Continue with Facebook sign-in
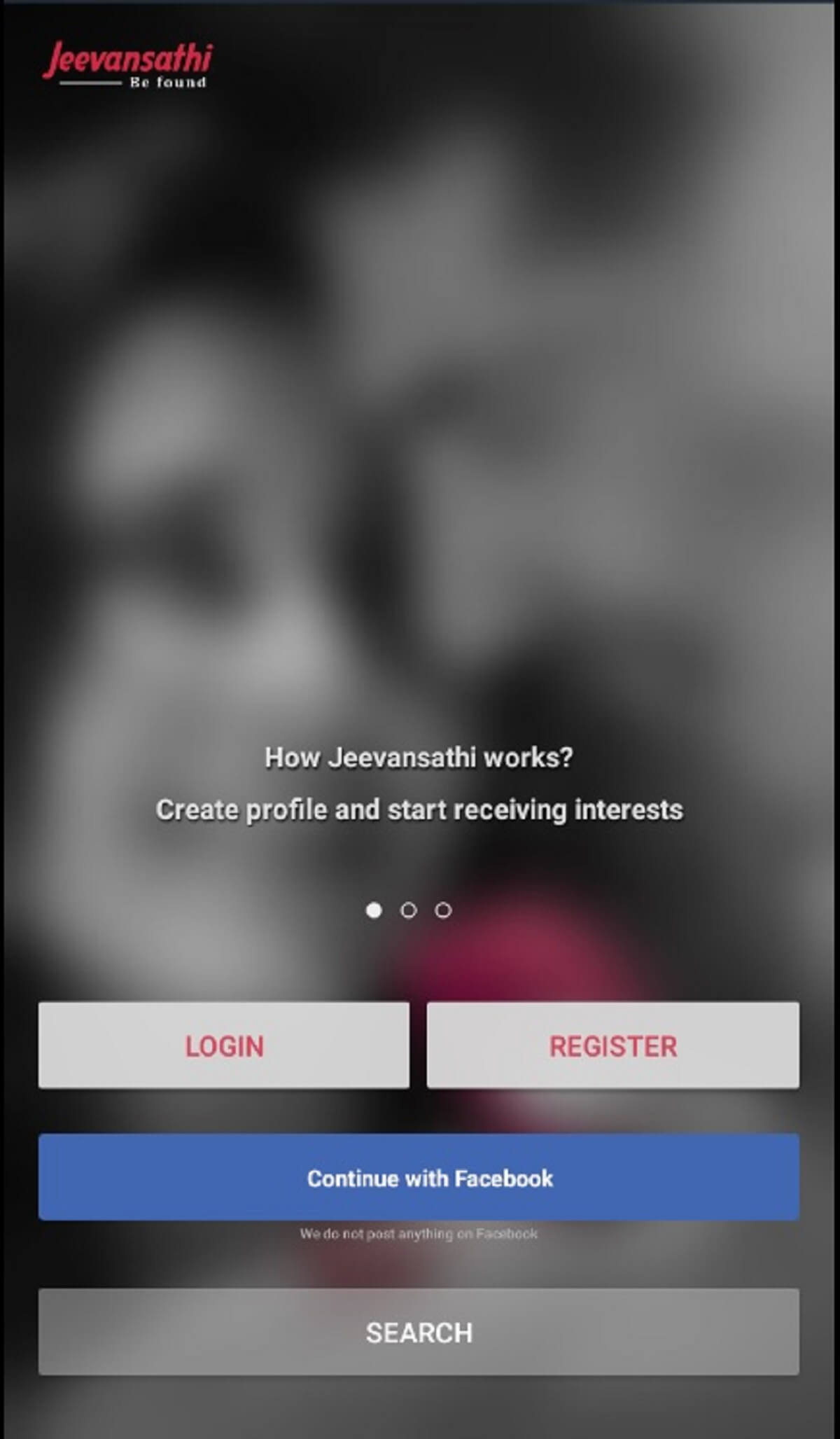Image resolution: width=840 pixels, height=1439 pixels. point(419,1177)
